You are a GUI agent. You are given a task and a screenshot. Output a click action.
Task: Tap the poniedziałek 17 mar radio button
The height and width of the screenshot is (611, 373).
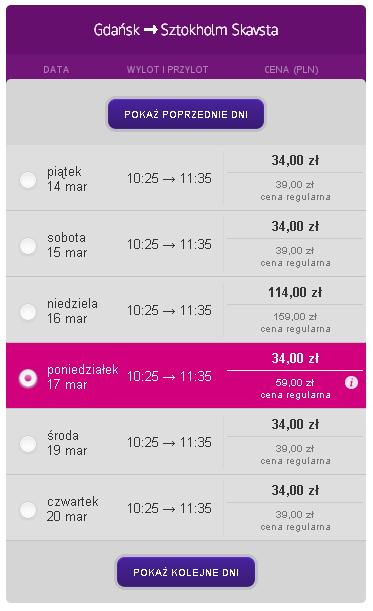[x=28, y=378]
